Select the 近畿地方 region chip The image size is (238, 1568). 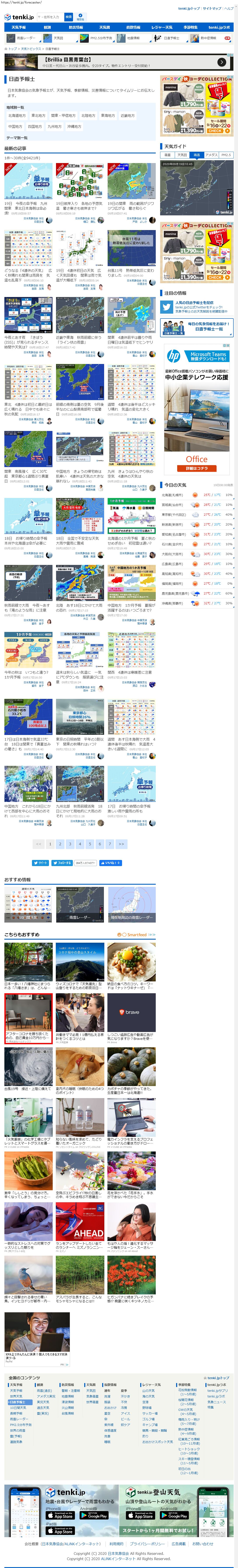coord(127,115)
